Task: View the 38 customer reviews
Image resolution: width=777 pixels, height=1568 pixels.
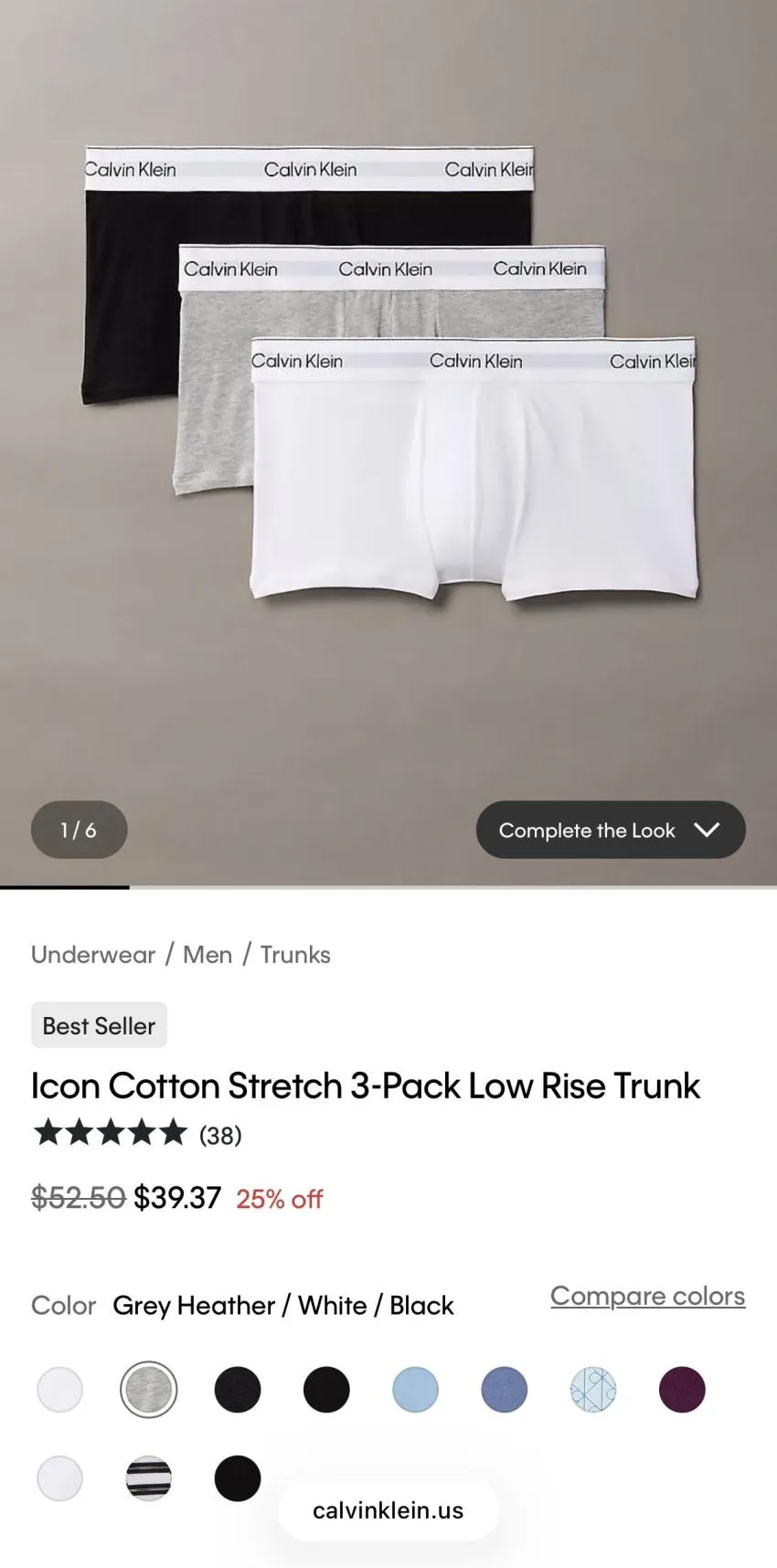Action: point(220,1135)
